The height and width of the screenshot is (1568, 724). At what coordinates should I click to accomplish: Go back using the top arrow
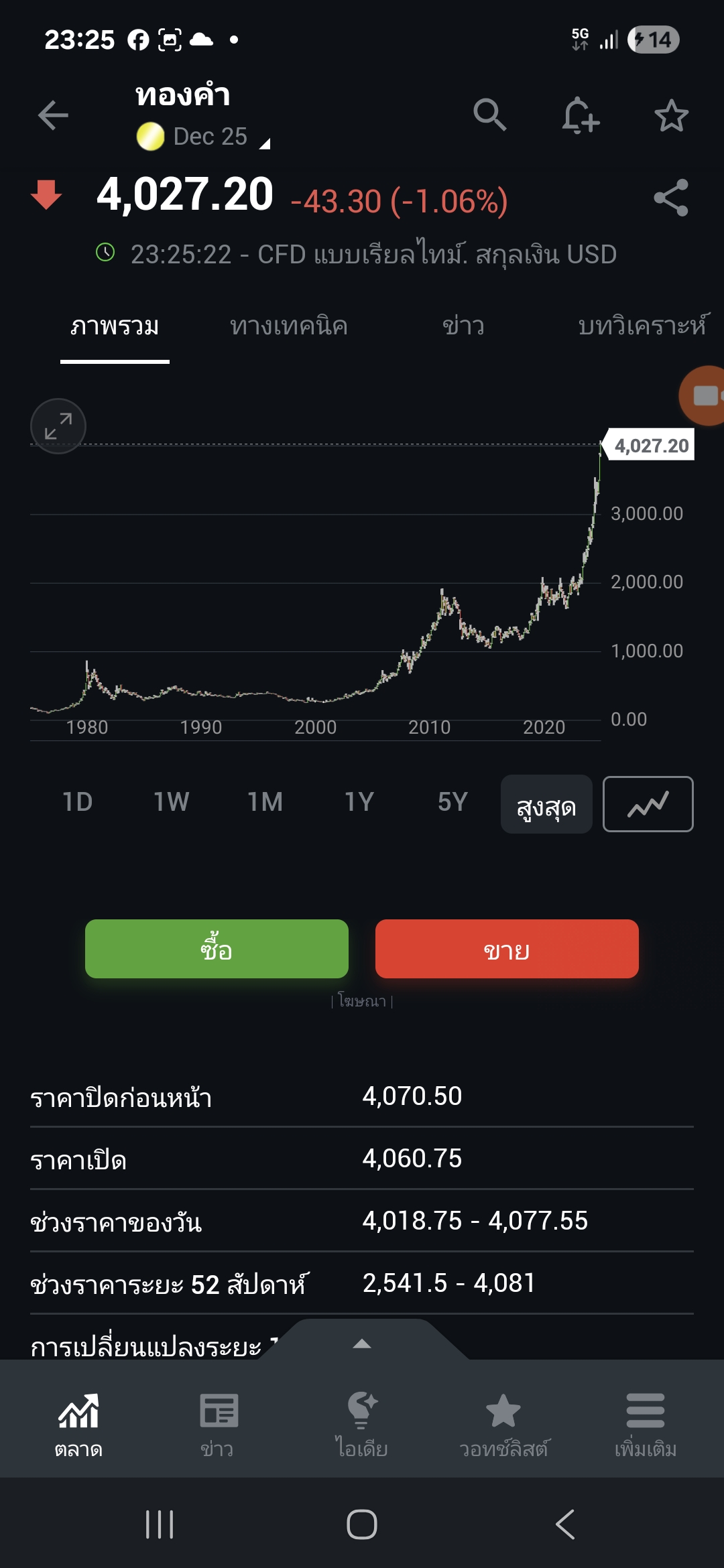[53, 115]
